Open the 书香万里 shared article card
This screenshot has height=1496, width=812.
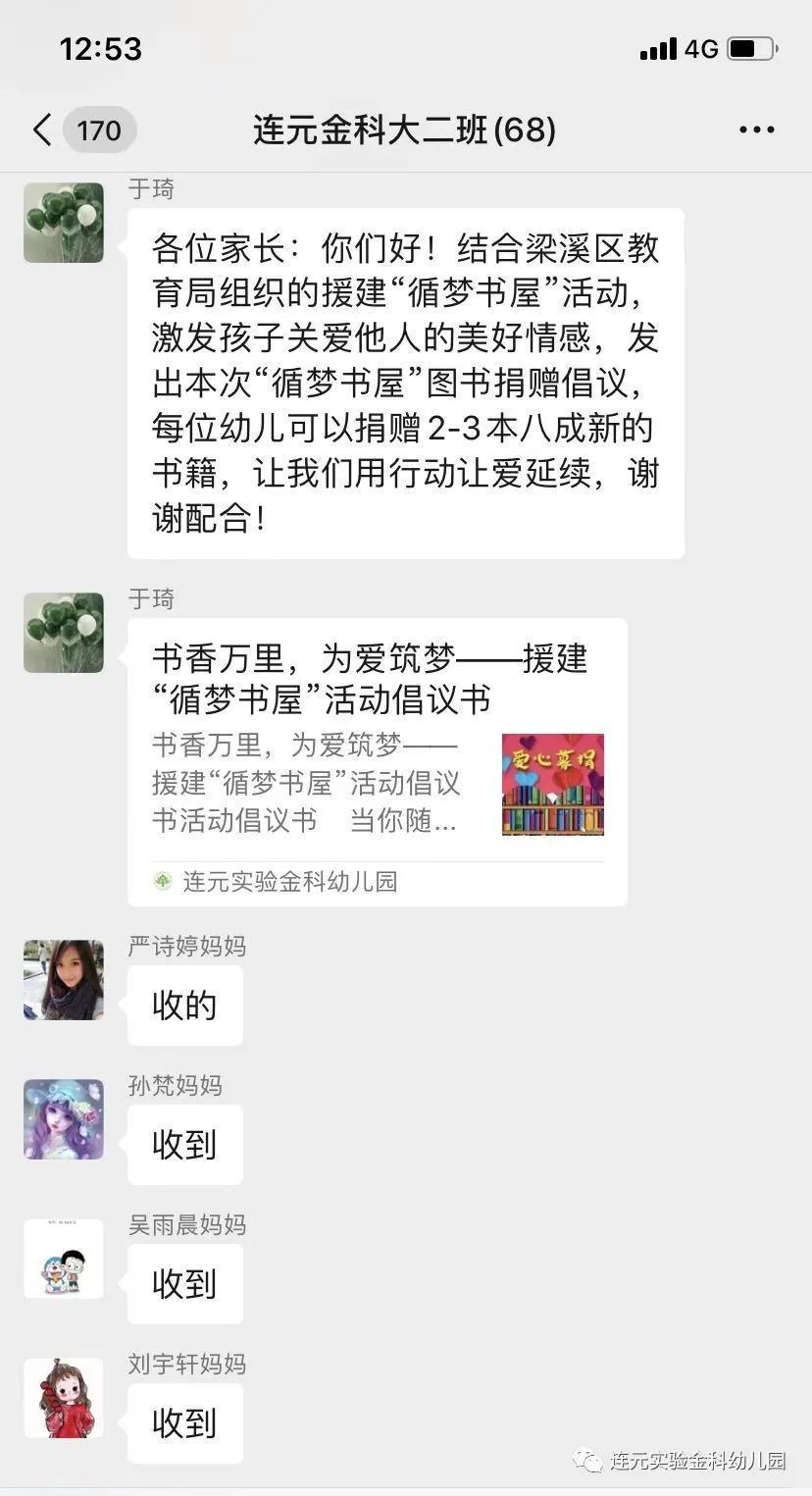pos(378,761)
